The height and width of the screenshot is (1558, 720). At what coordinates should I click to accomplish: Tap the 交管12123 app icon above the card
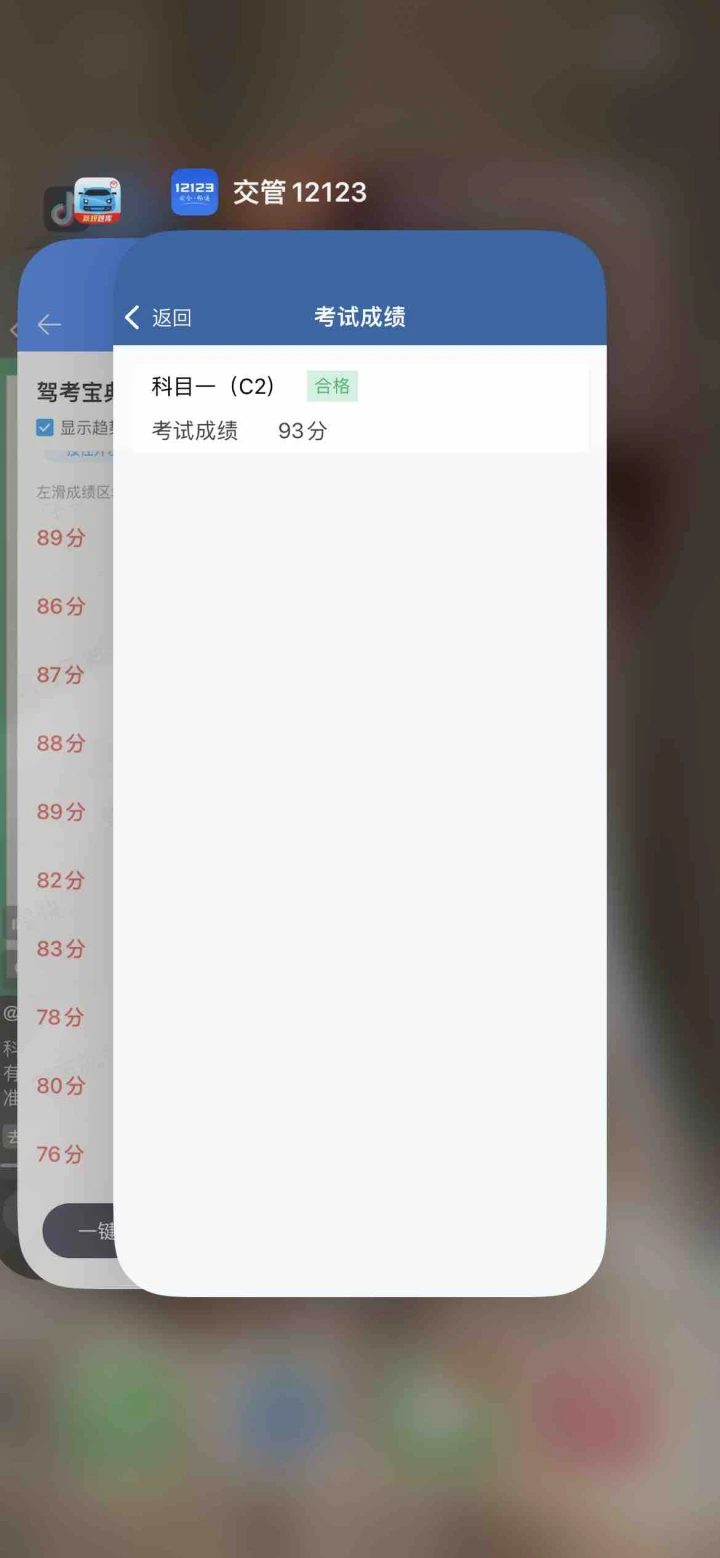click(194, 192)
